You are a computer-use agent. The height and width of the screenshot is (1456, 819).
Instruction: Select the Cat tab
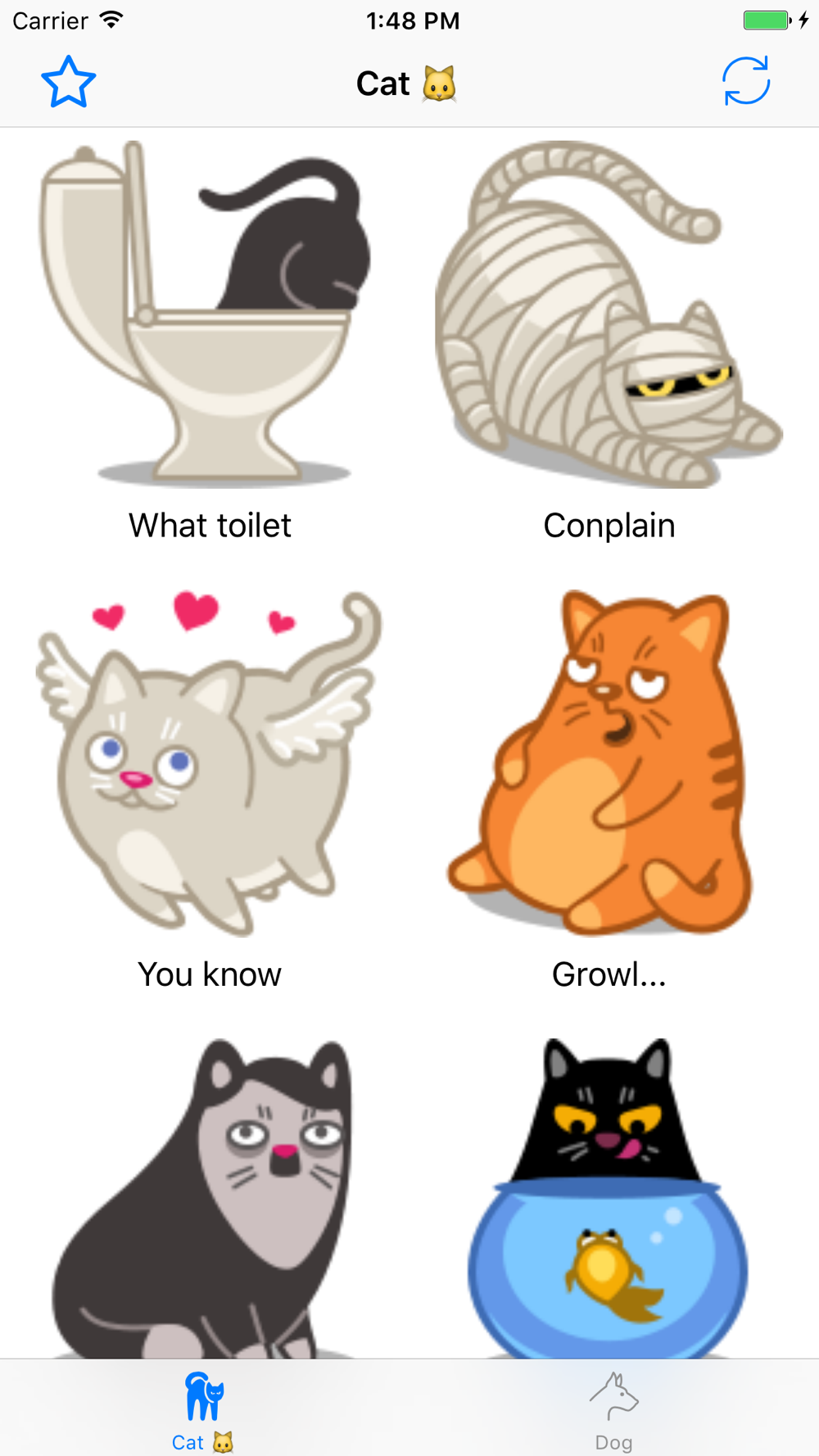click(x=203, y=1410)
